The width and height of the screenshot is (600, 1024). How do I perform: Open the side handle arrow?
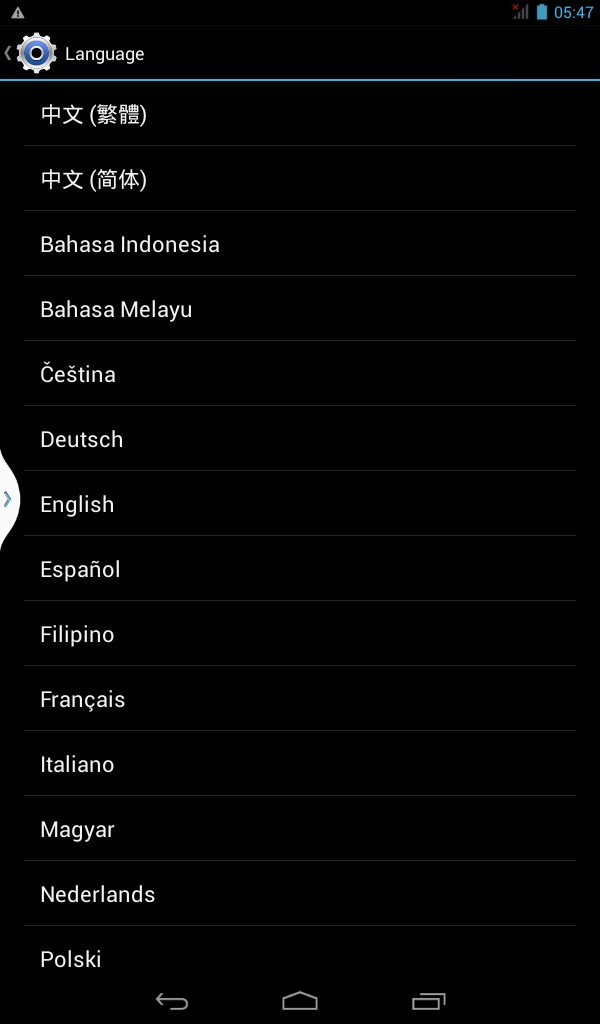tap(8, 499)
